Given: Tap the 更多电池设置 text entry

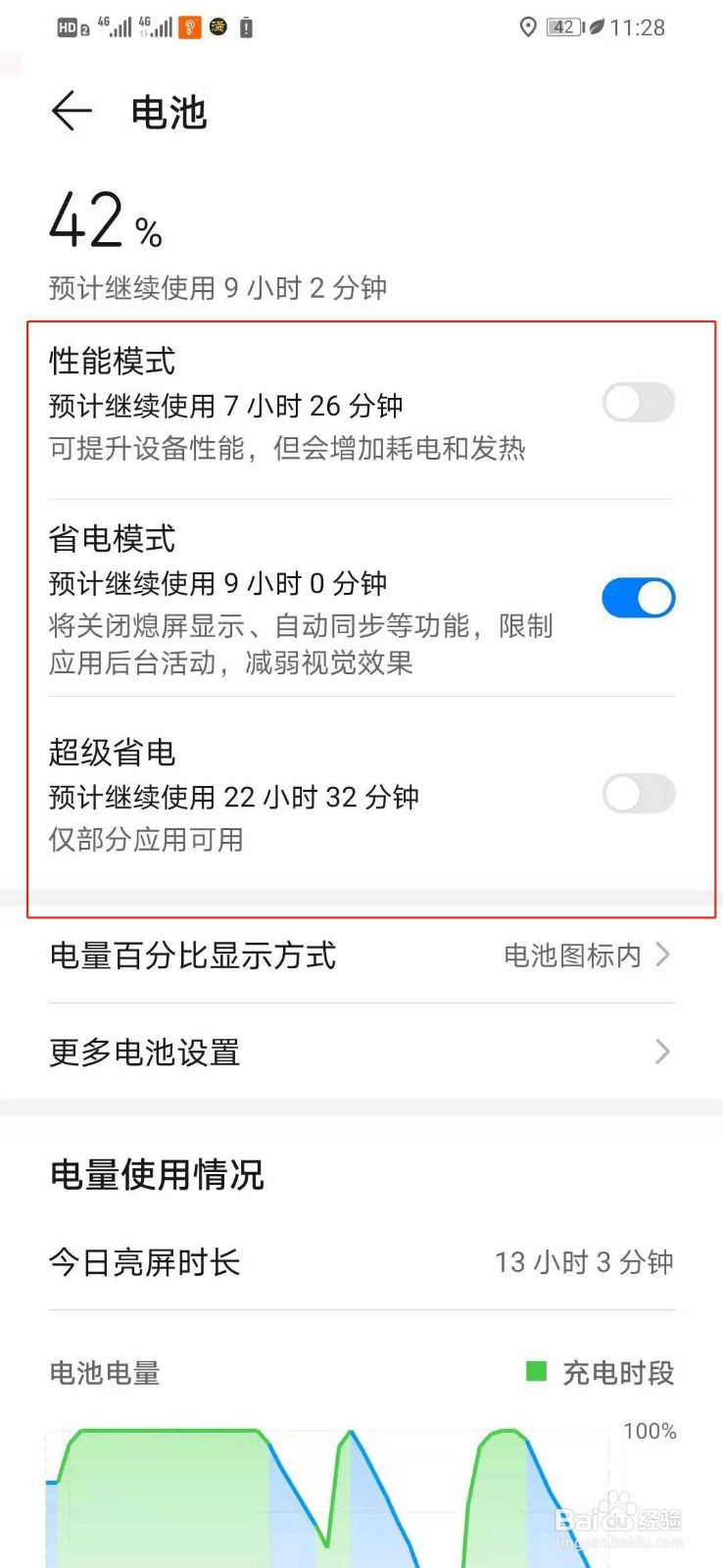Looking at the screenshot, I should (x=143, y=1053).
